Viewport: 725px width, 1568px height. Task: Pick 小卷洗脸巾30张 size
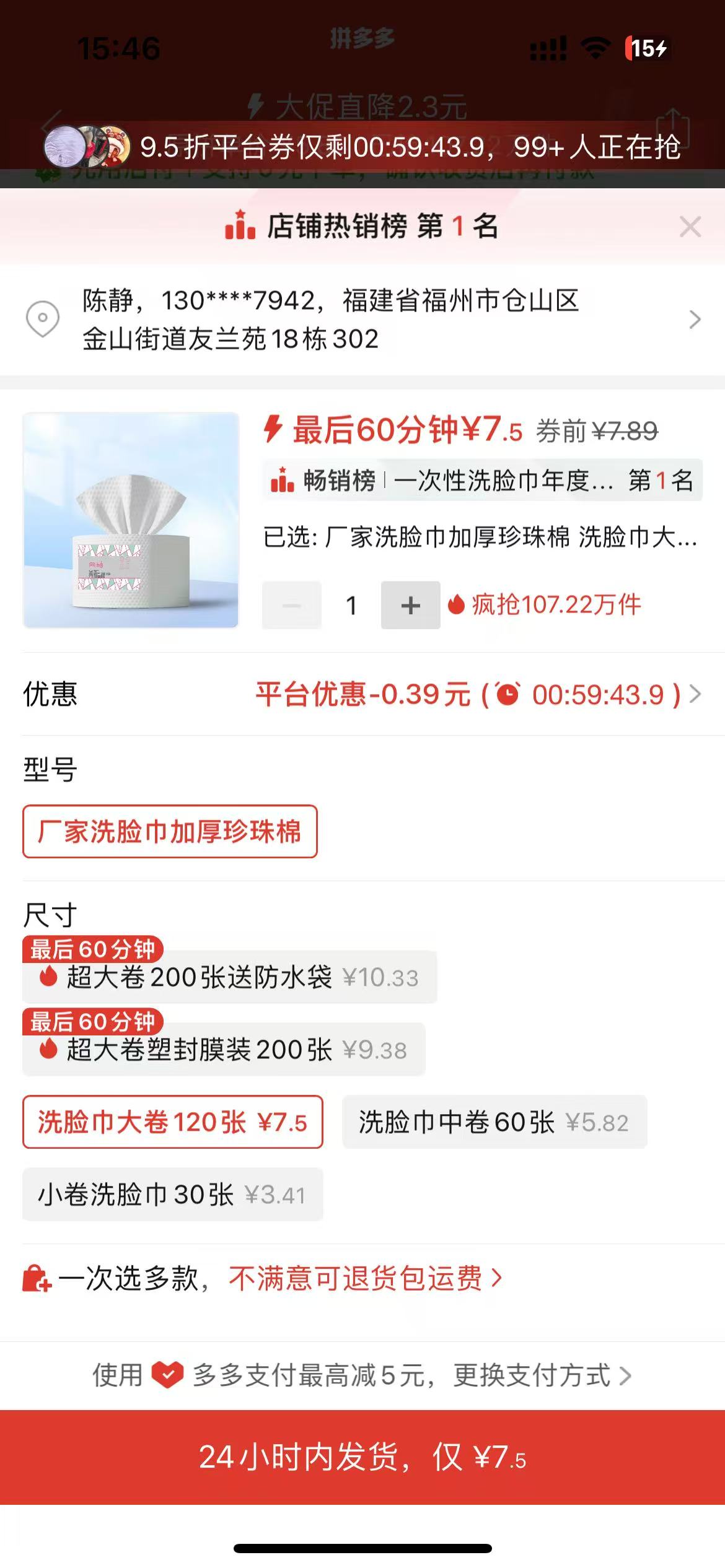[172, 1195]
